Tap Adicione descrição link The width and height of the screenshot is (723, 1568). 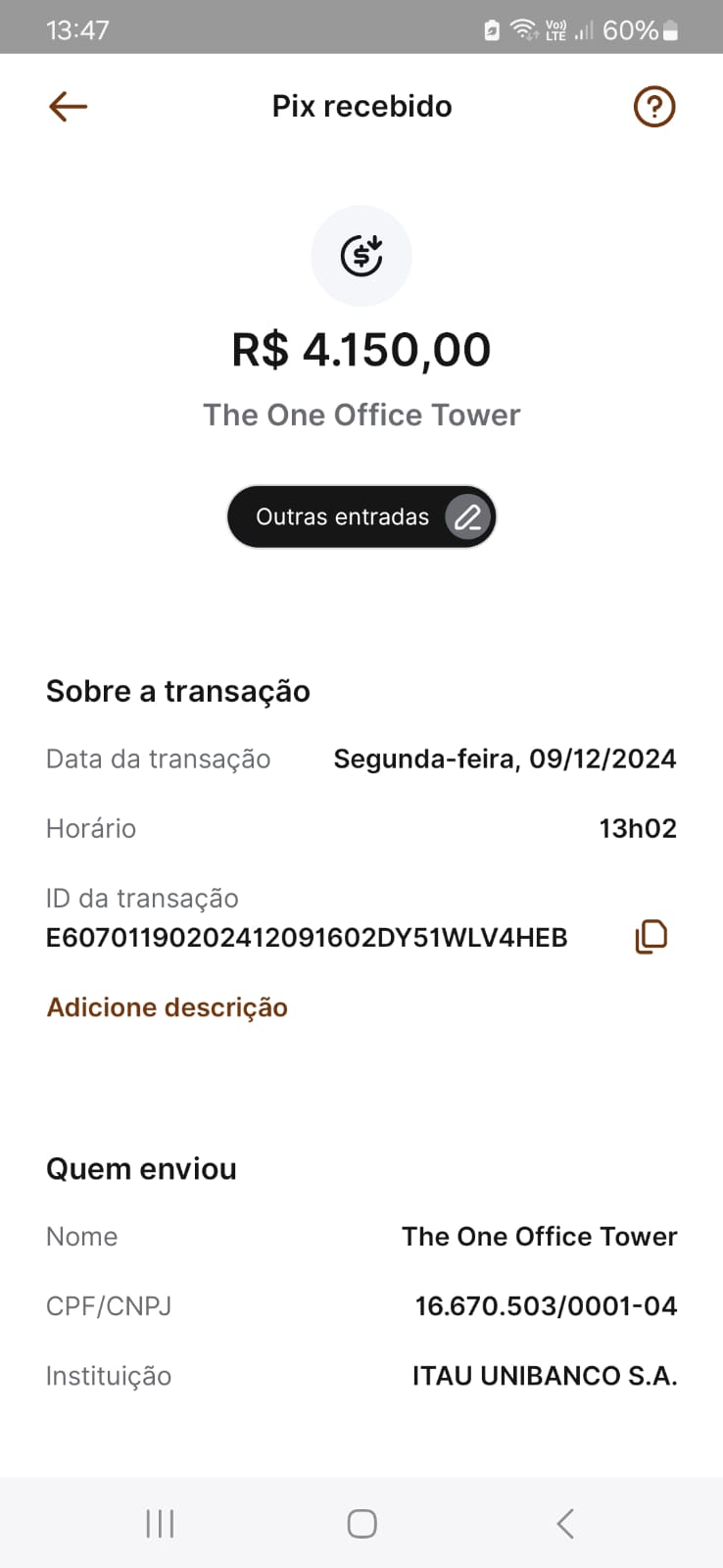point(168,1007)
